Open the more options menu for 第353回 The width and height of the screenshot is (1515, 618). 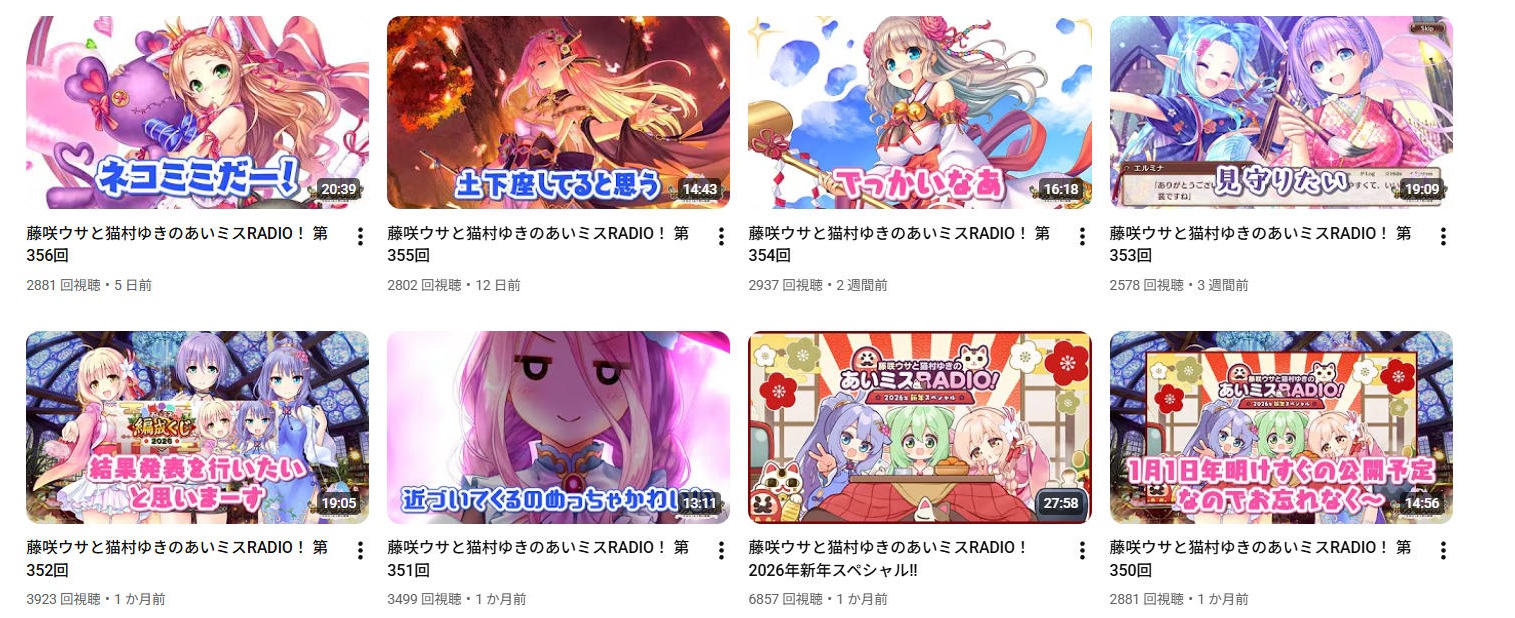(1443, 237)
